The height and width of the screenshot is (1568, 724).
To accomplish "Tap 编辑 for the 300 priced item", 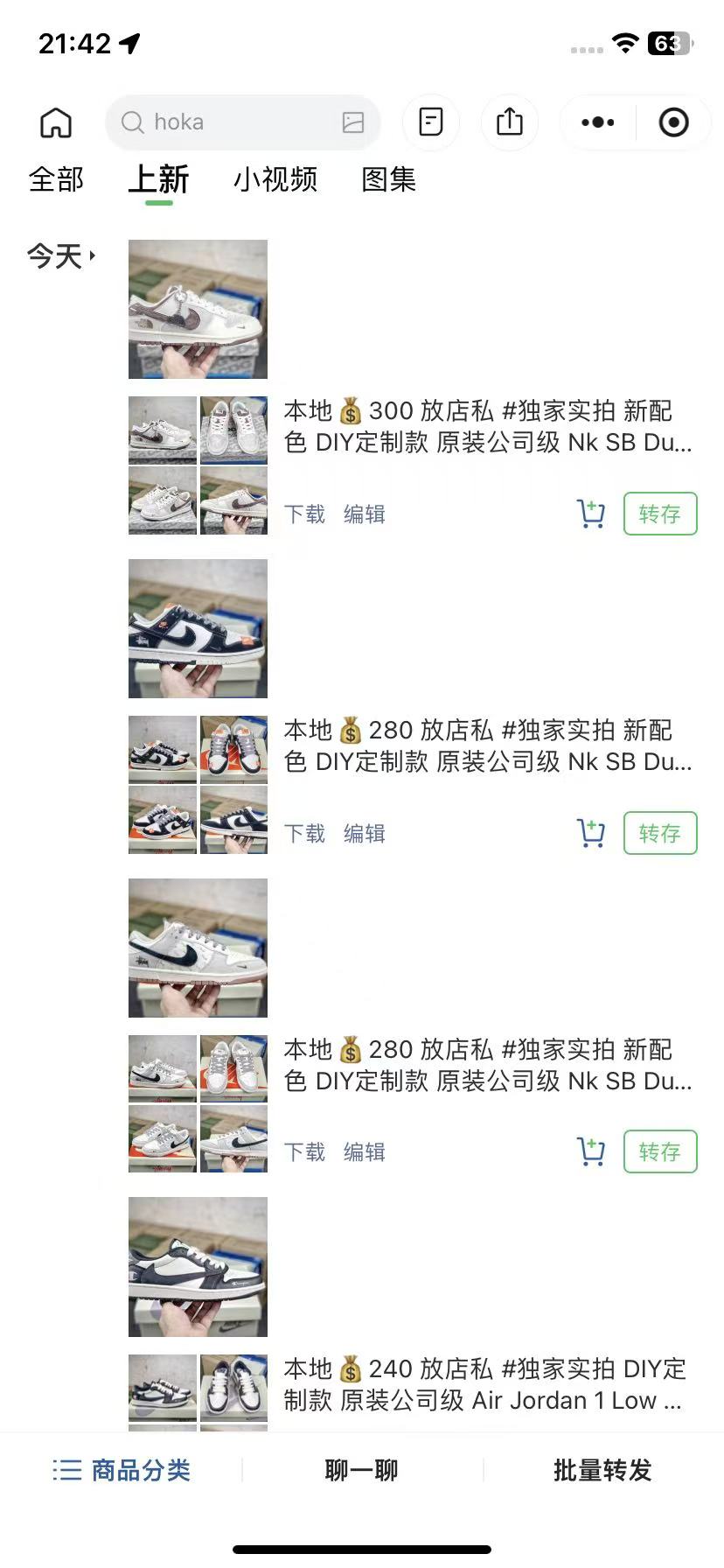I will 365,514.
